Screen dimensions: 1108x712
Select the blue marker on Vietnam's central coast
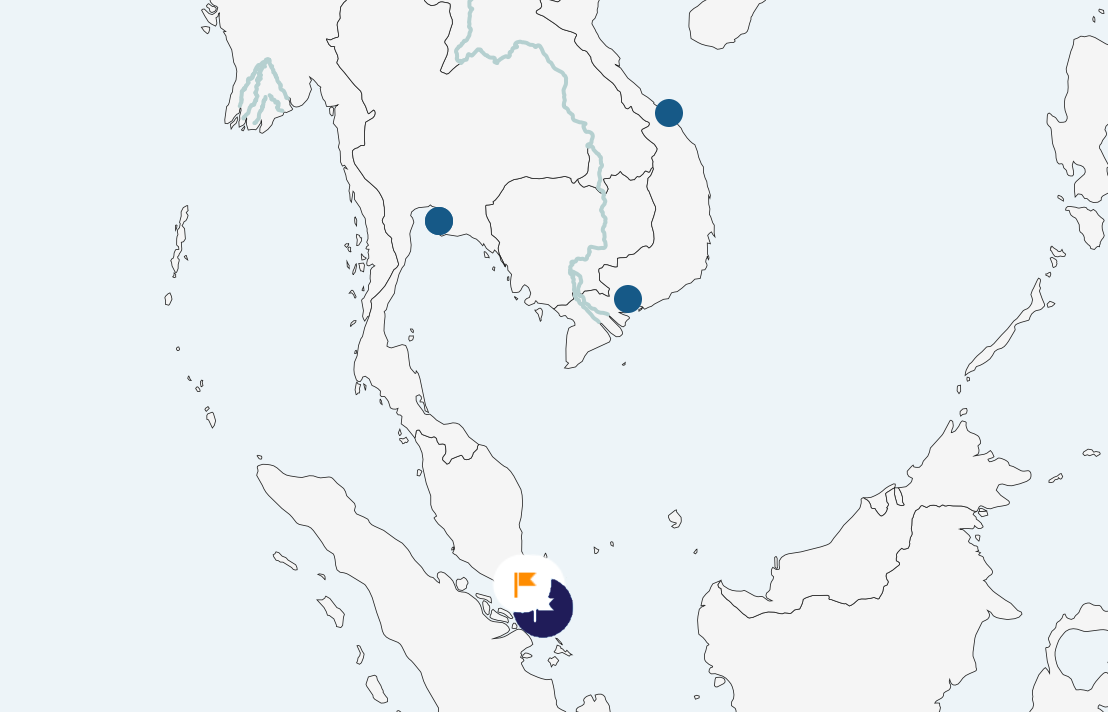tap(669, 113)
